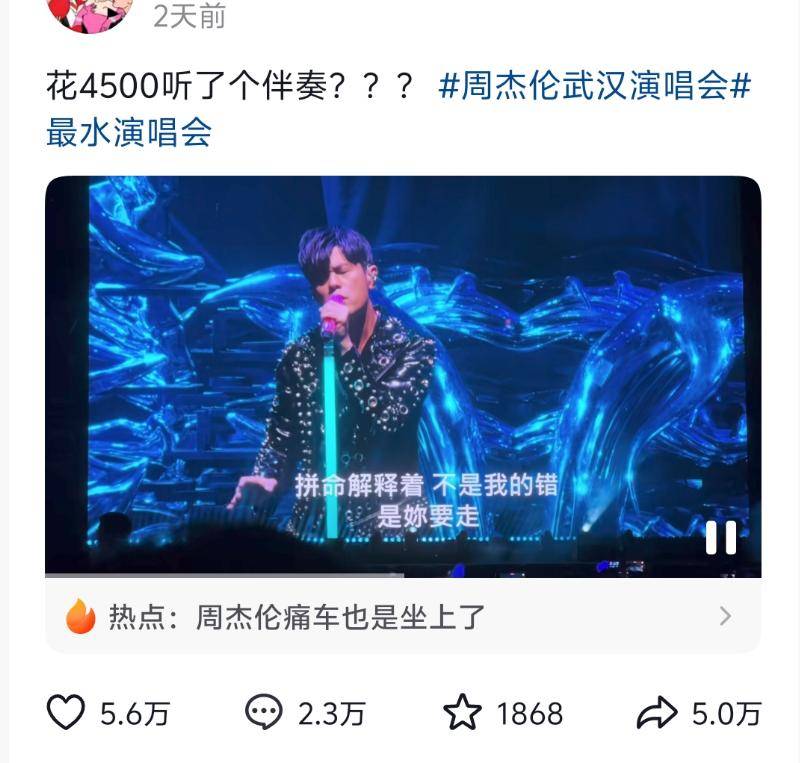Screen dimensions: 800x763
Task: Open the #周杰伦武汉演唱会# hashtag
Action: coord(594,86)
